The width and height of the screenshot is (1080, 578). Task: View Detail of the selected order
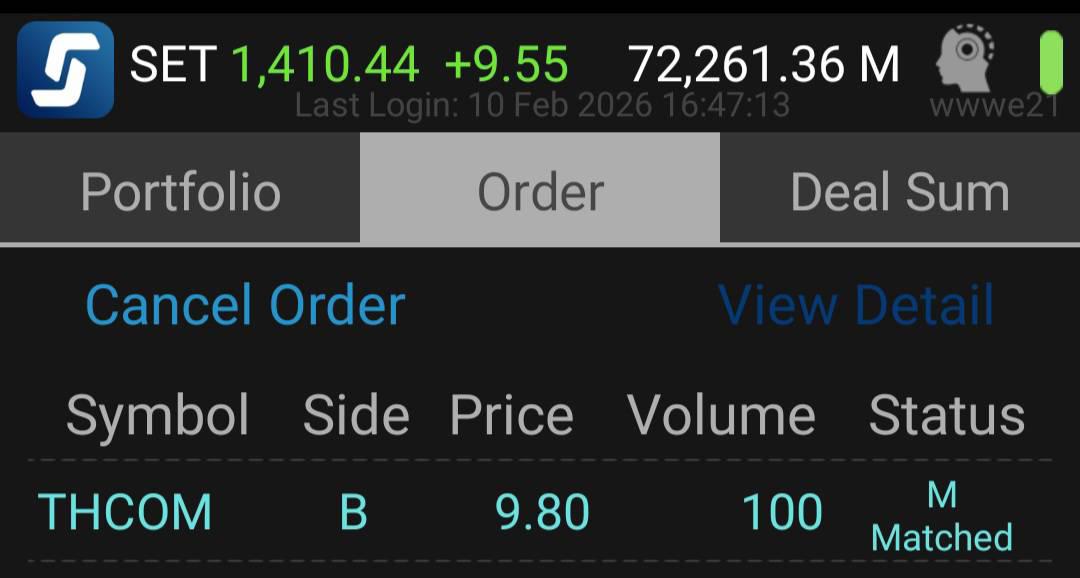click(x=856, y=305)
